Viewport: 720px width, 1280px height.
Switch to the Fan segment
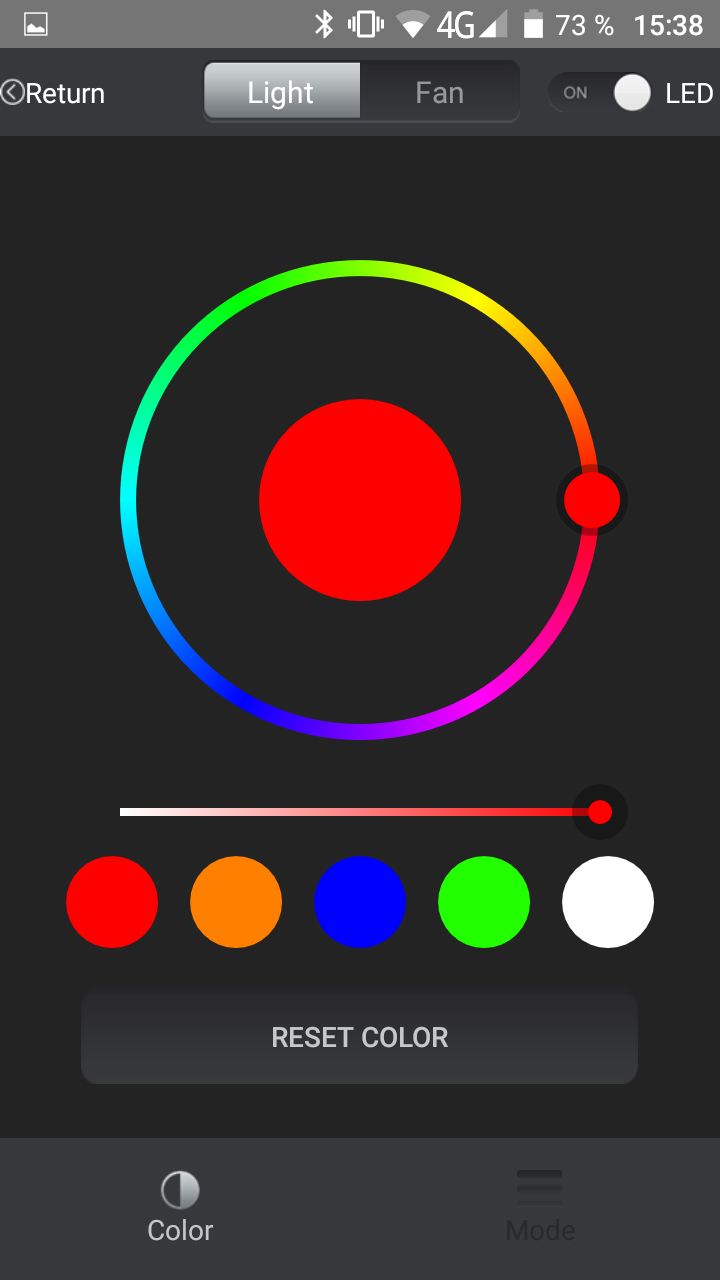click(439, 93)
